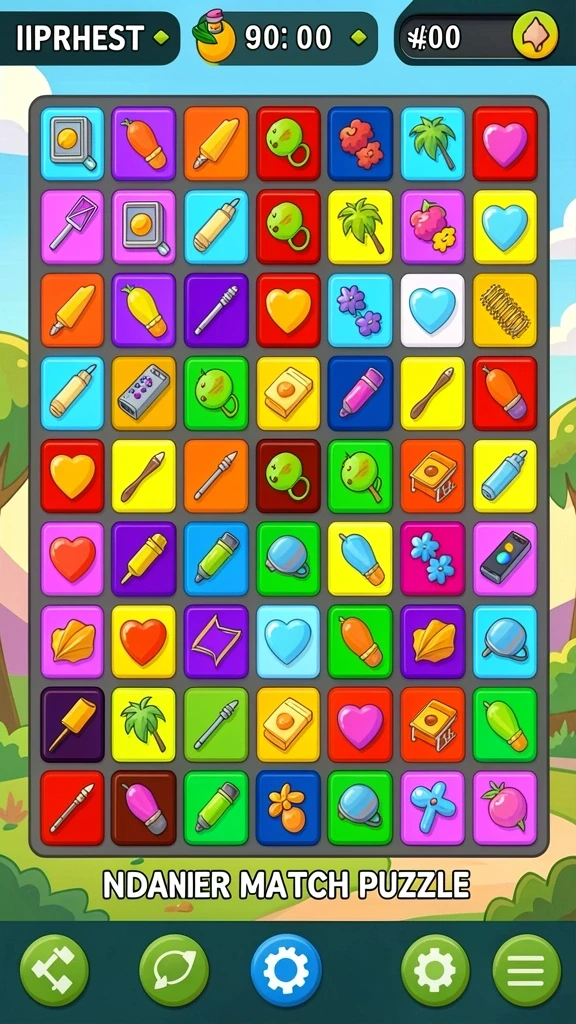Screen dimensions: 576x1024
Task: Tap the blue gear settings button
Action: [x=286, y=970]
